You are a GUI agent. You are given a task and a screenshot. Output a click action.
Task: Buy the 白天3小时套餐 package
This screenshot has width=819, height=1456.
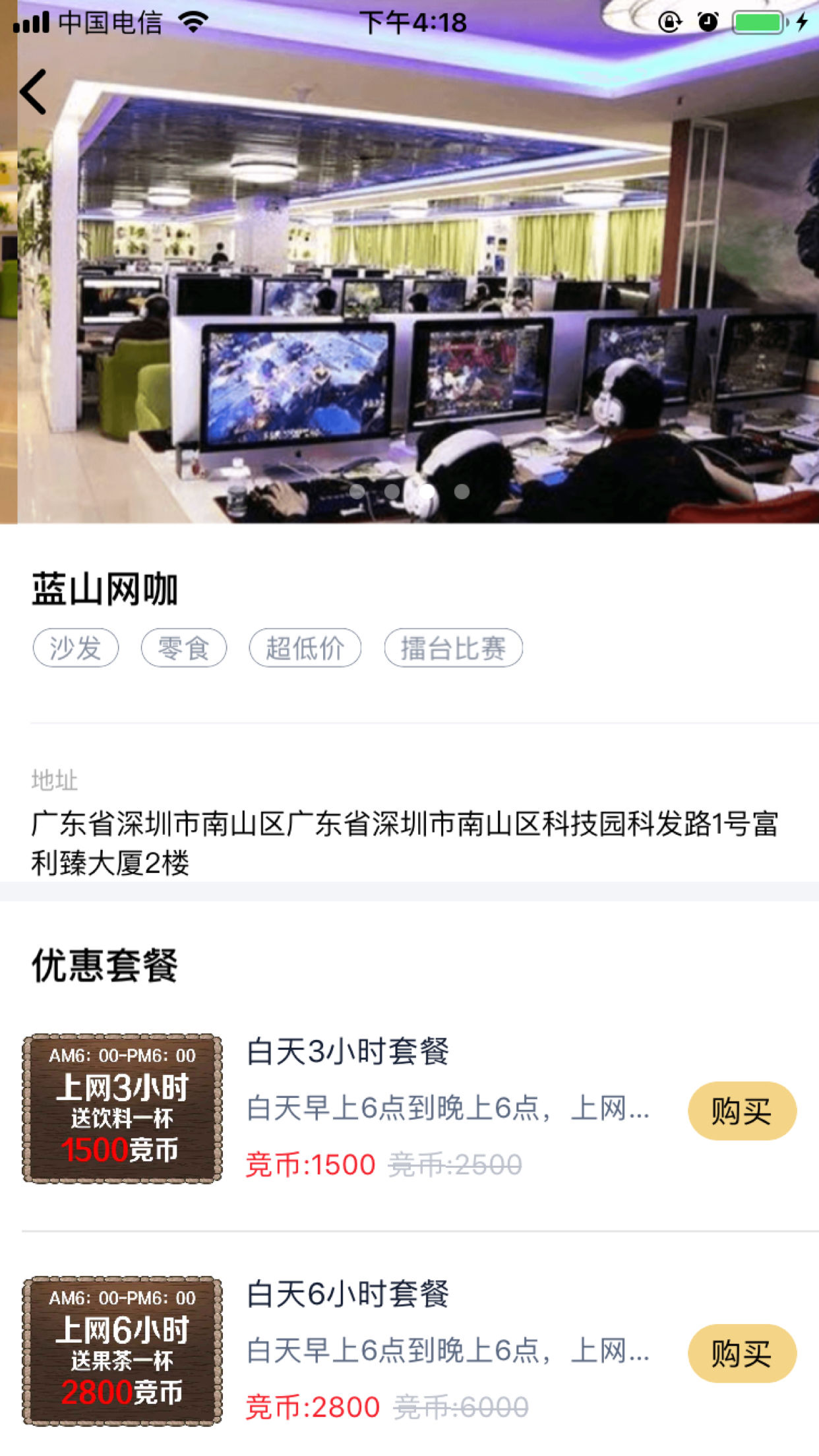coord(742,1111)
